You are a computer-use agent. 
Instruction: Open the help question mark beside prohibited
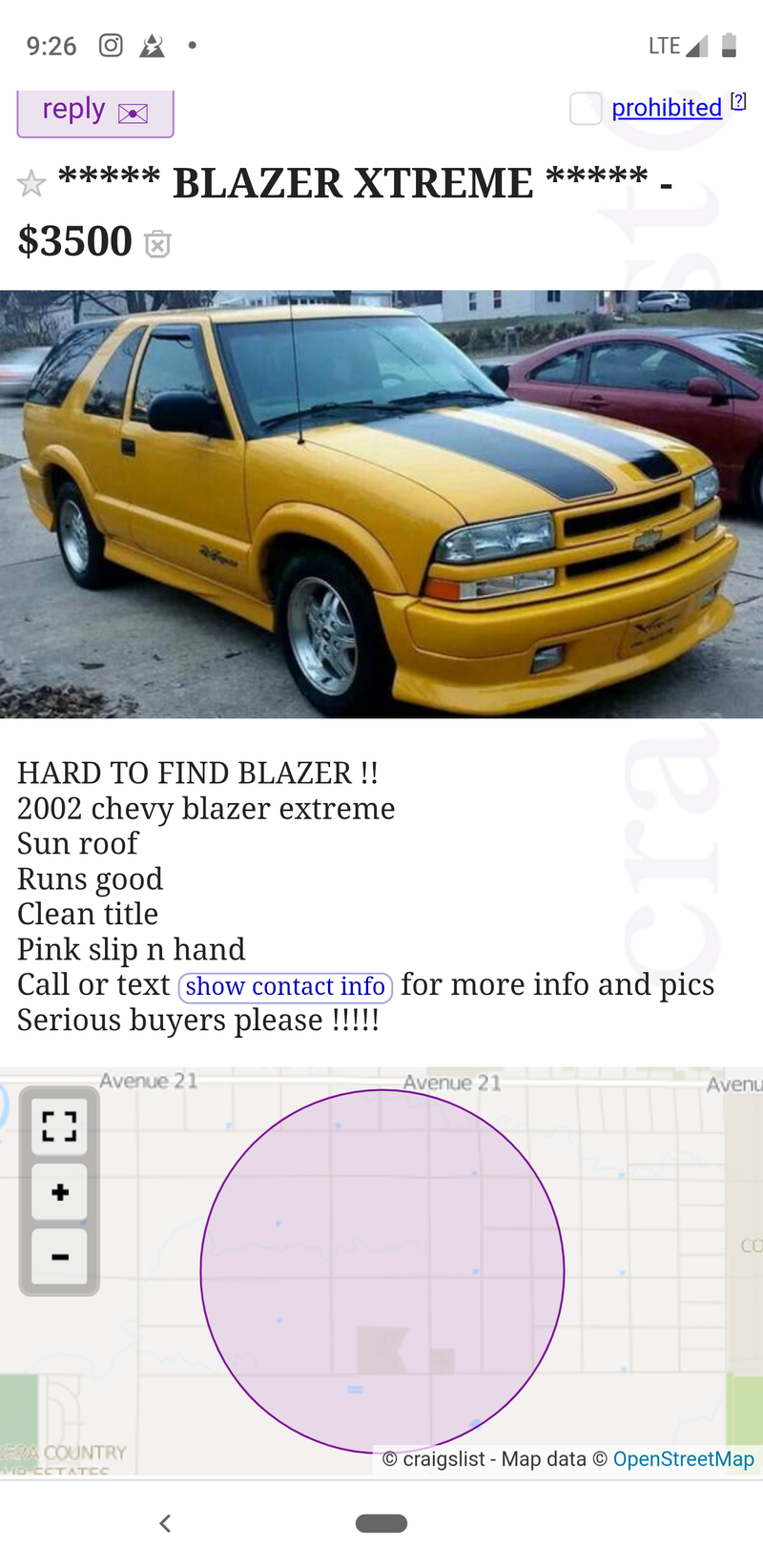(x=738, y=101)
